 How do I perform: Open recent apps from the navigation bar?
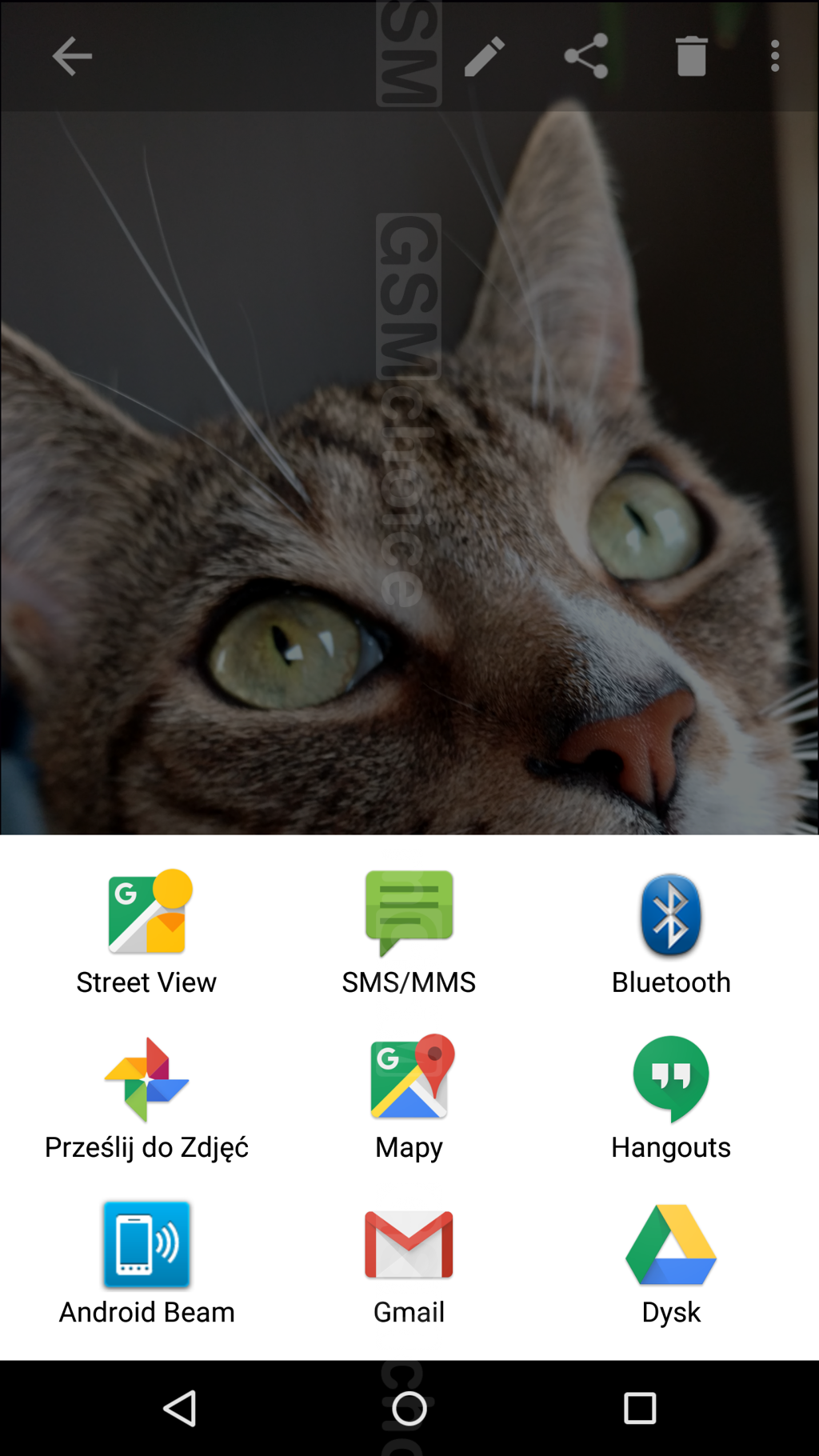640,1408
